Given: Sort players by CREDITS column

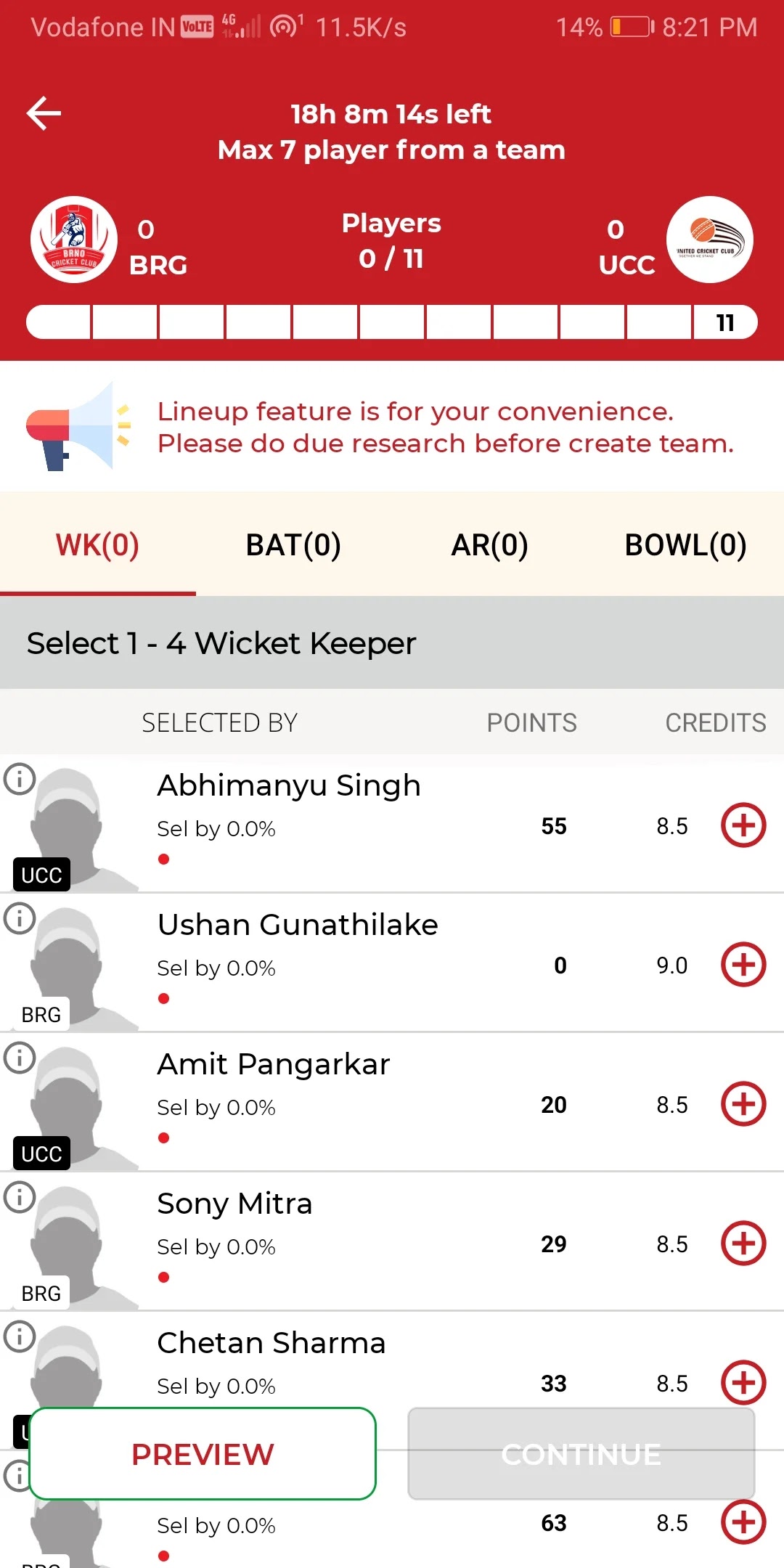Looking at the screenshot, I should [715, 723].
